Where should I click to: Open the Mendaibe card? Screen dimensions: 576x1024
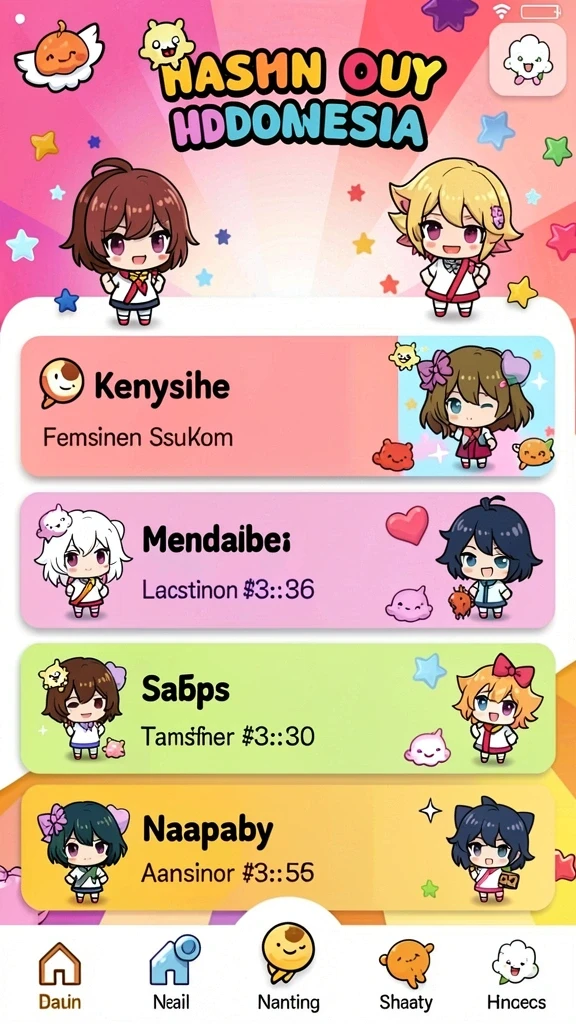[288, 560]
